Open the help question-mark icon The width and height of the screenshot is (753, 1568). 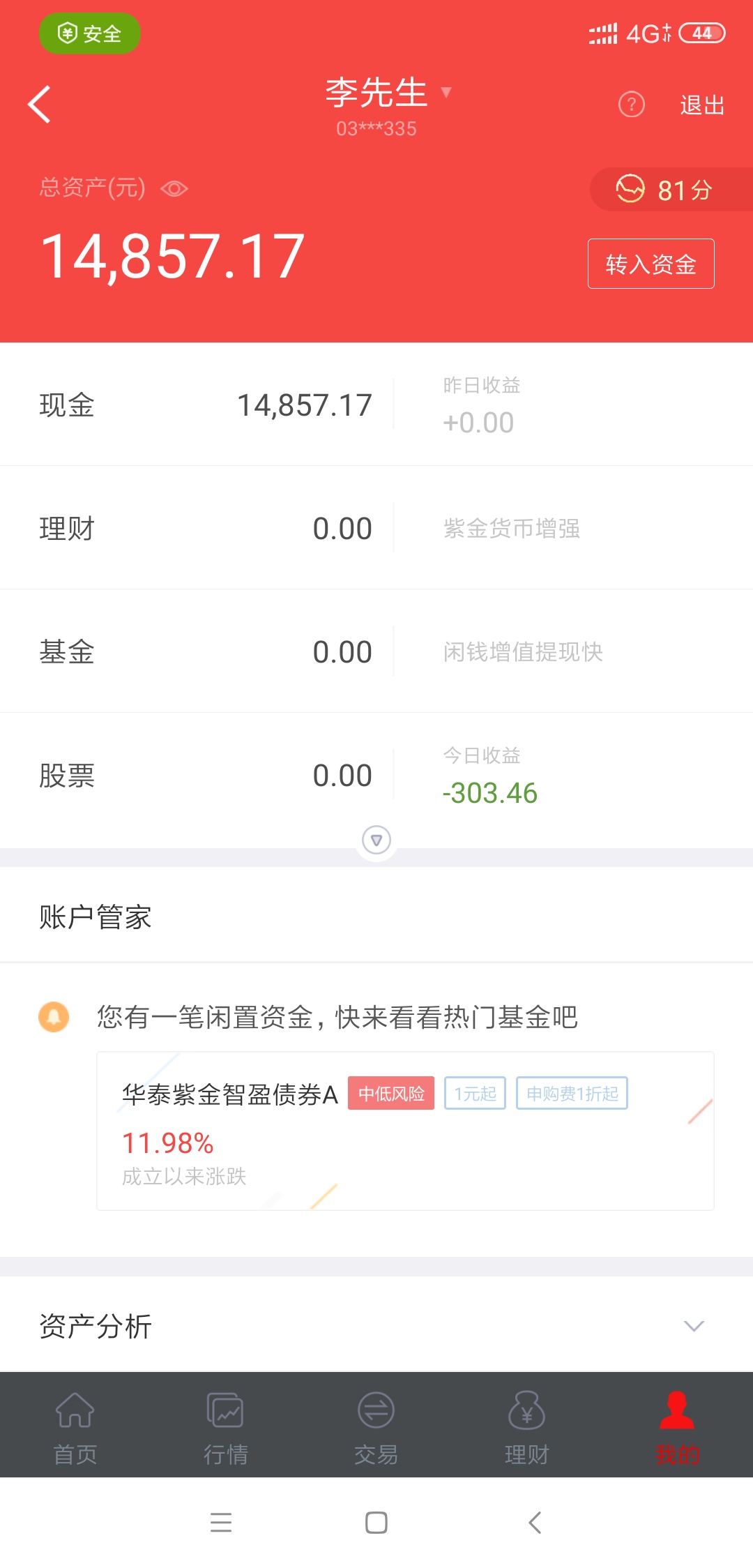click(632, 105)
